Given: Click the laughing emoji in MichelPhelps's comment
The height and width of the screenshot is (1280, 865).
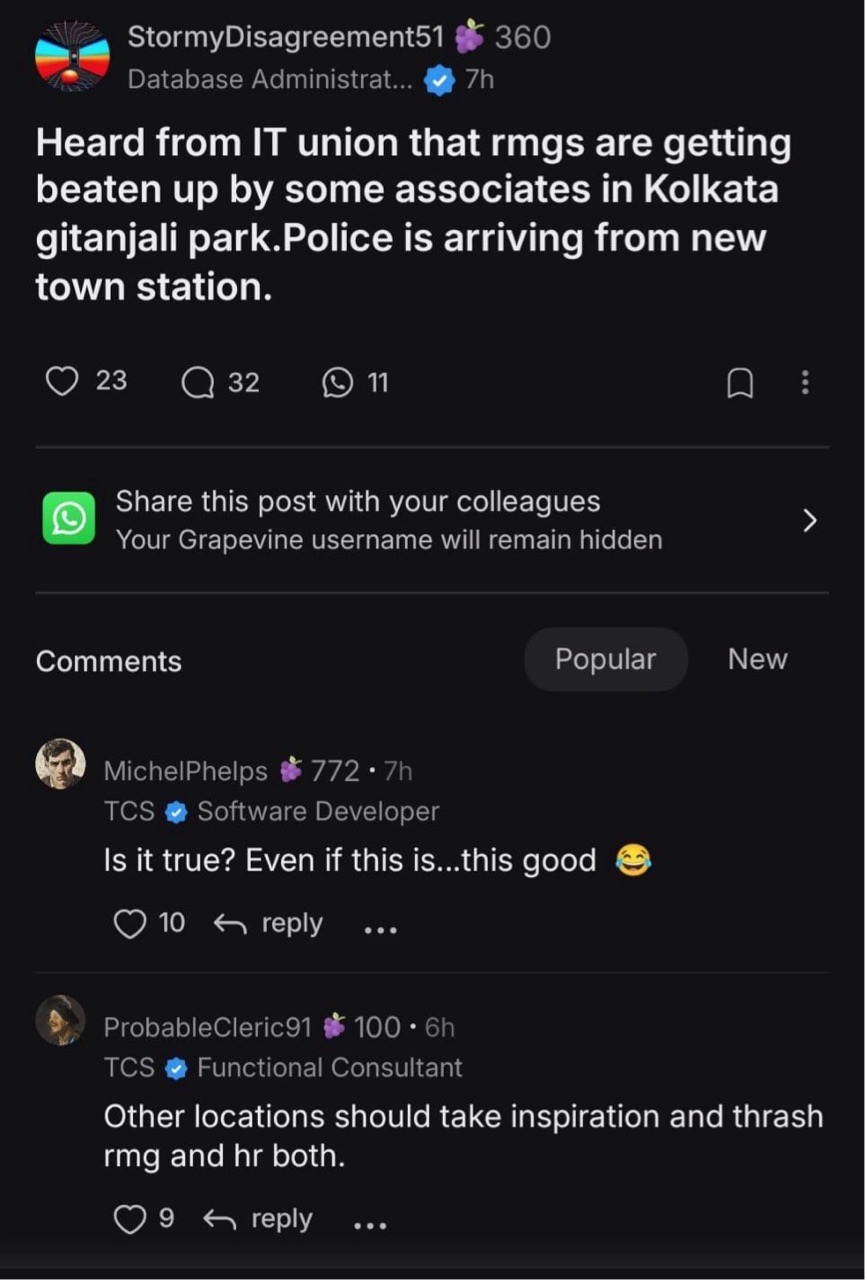Looking at the screenshot, I should tap(631, 859).
